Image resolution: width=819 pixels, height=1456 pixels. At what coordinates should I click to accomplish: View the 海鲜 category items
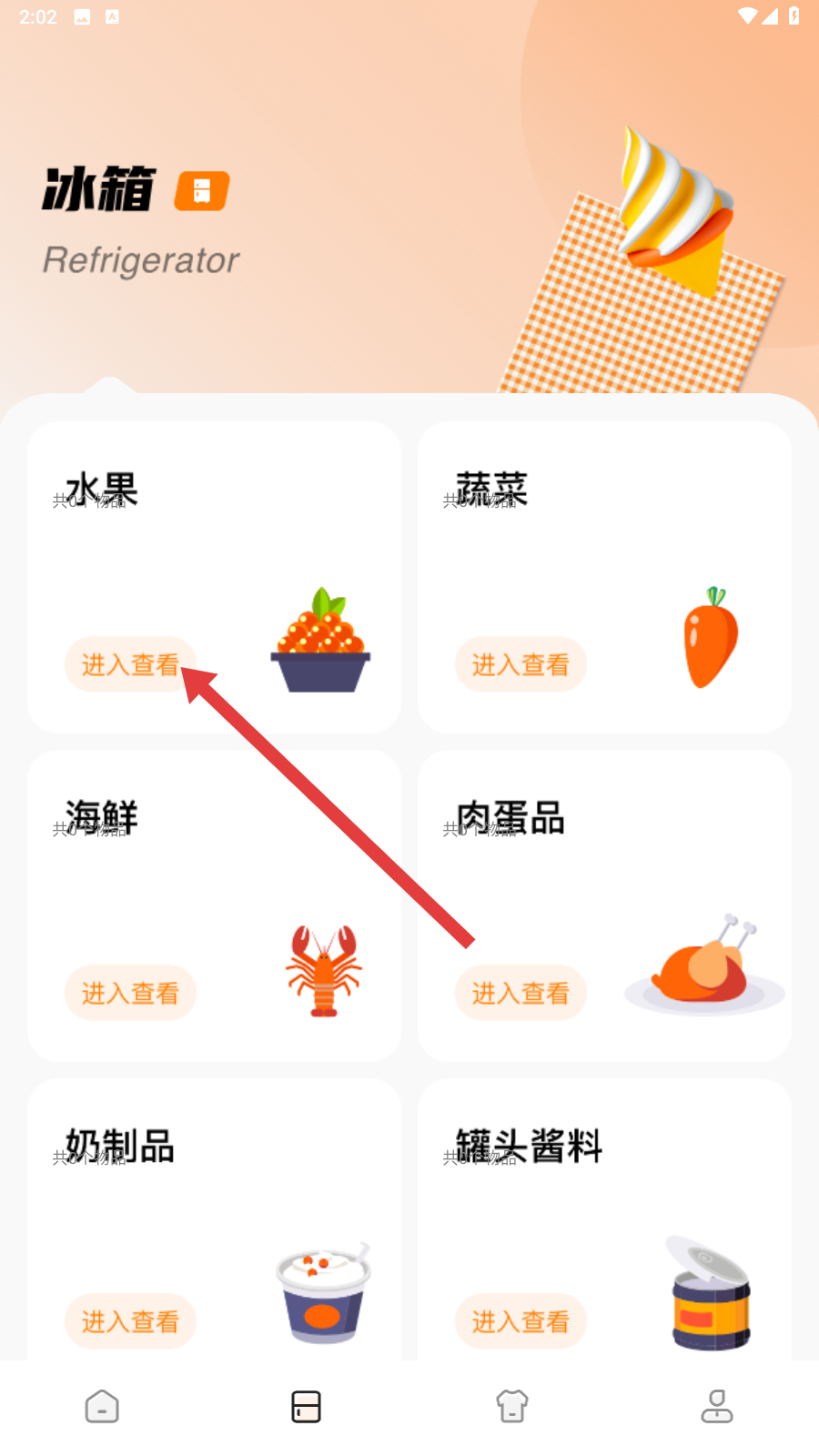point(130,994)
